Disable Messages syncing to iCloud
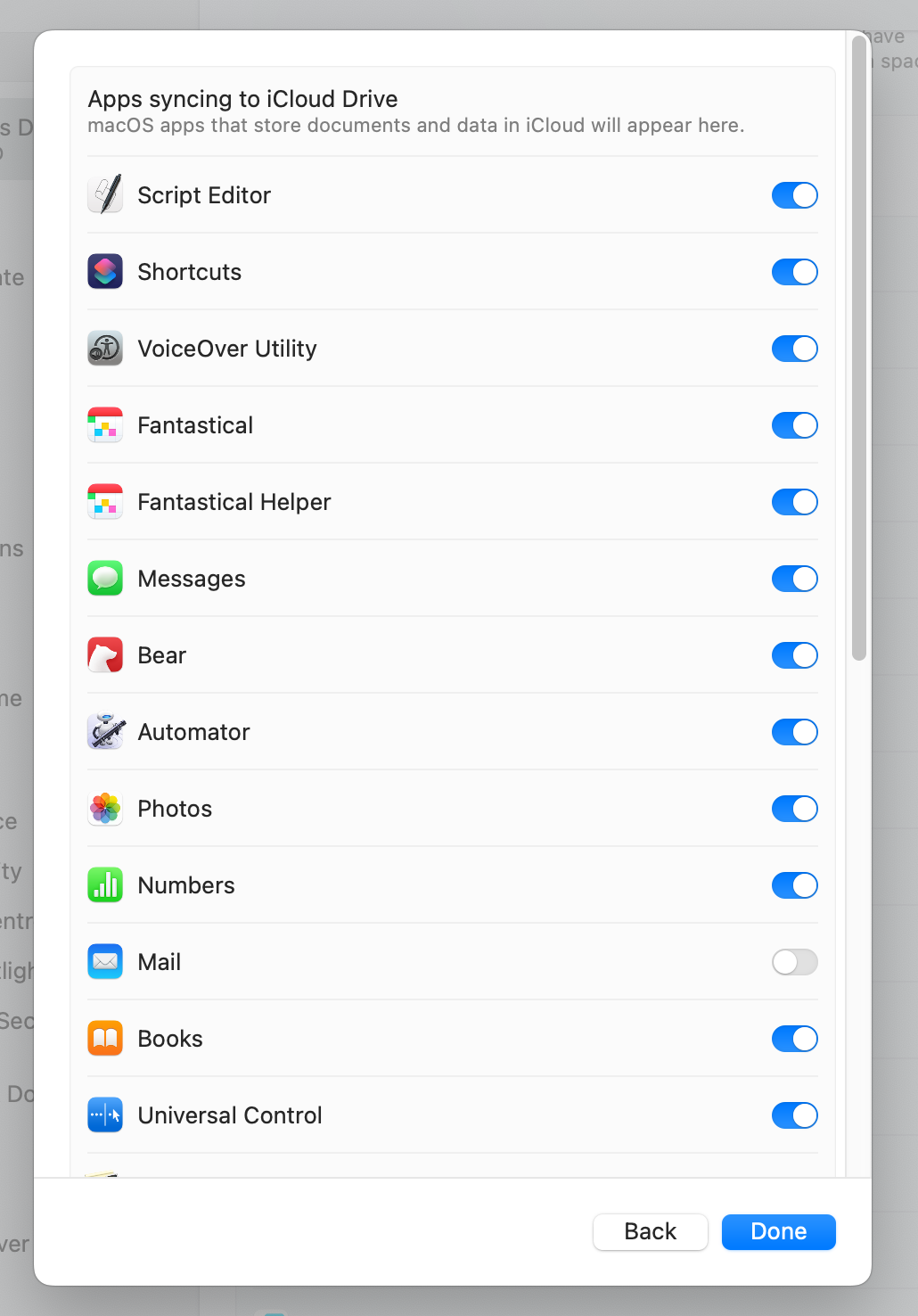918x1316 pixels. [x=794, y=579]
